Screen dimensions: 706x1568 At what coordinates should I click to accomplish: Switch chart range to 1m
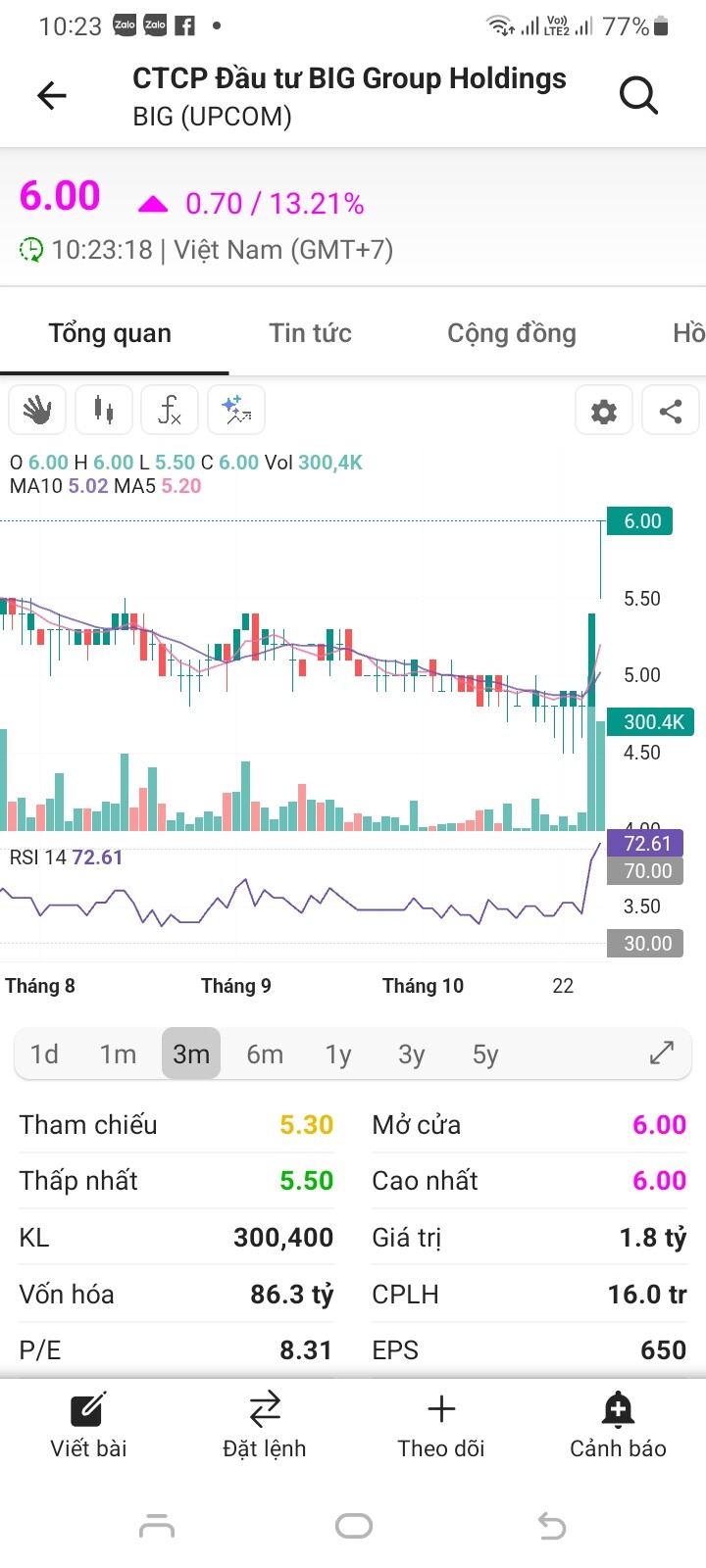[x=118, y=1054]
